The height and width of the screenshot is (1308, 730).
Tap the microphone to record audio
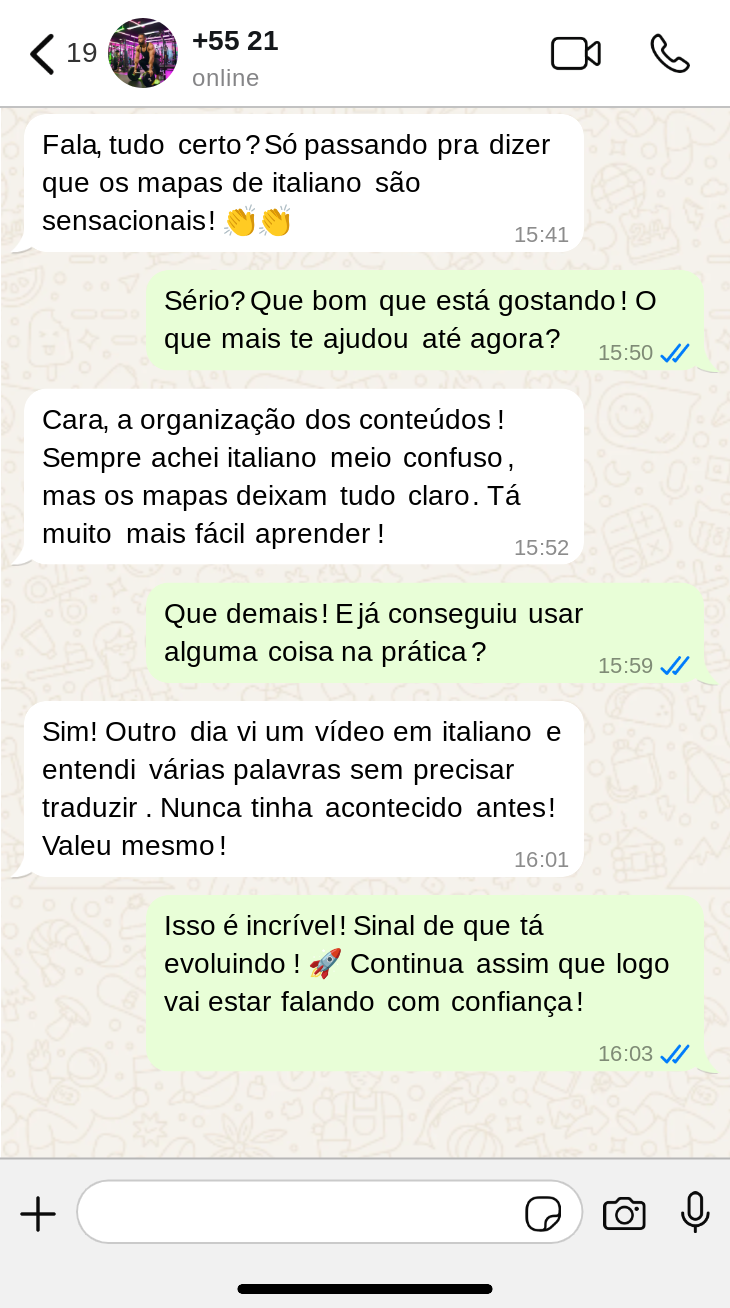click(x=695, y=1212)
